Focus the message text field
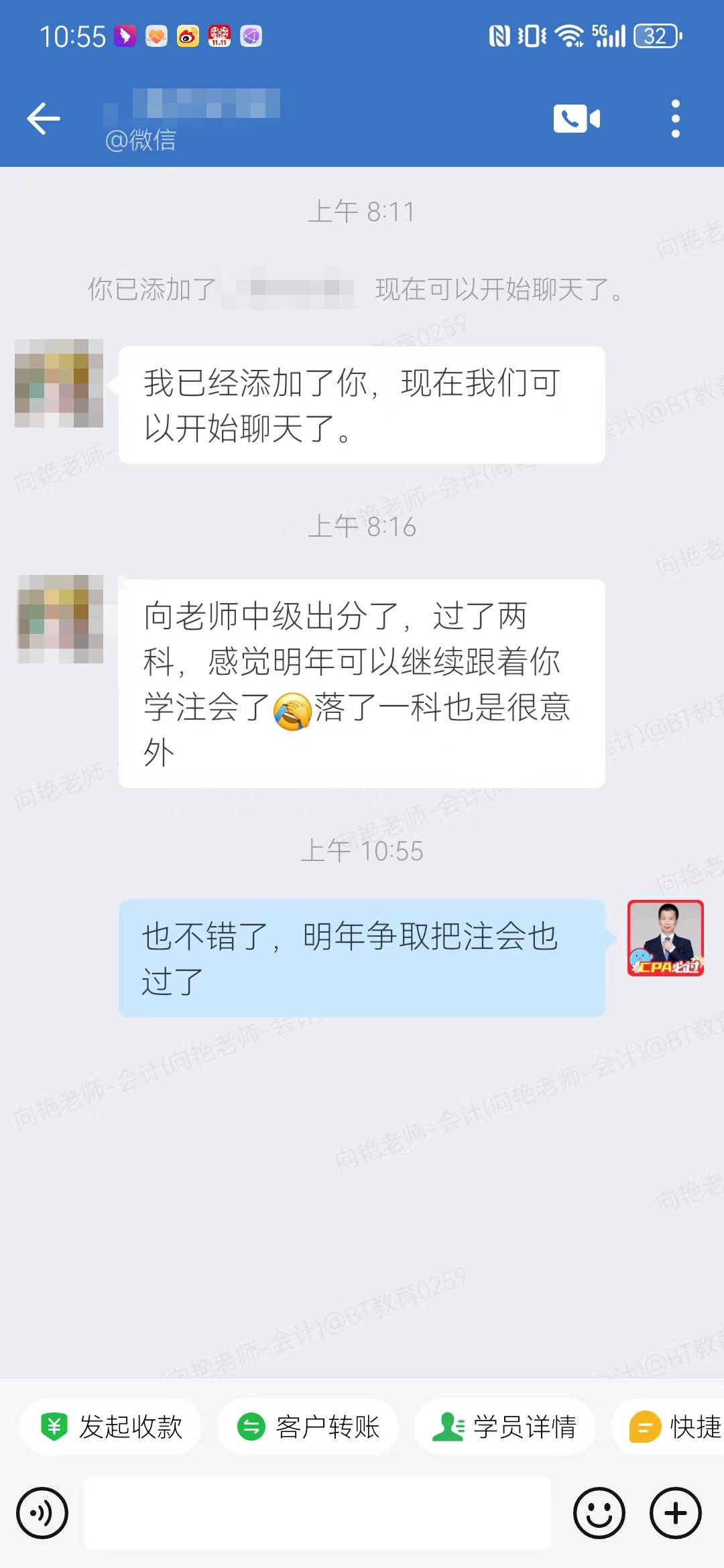 318,1513
